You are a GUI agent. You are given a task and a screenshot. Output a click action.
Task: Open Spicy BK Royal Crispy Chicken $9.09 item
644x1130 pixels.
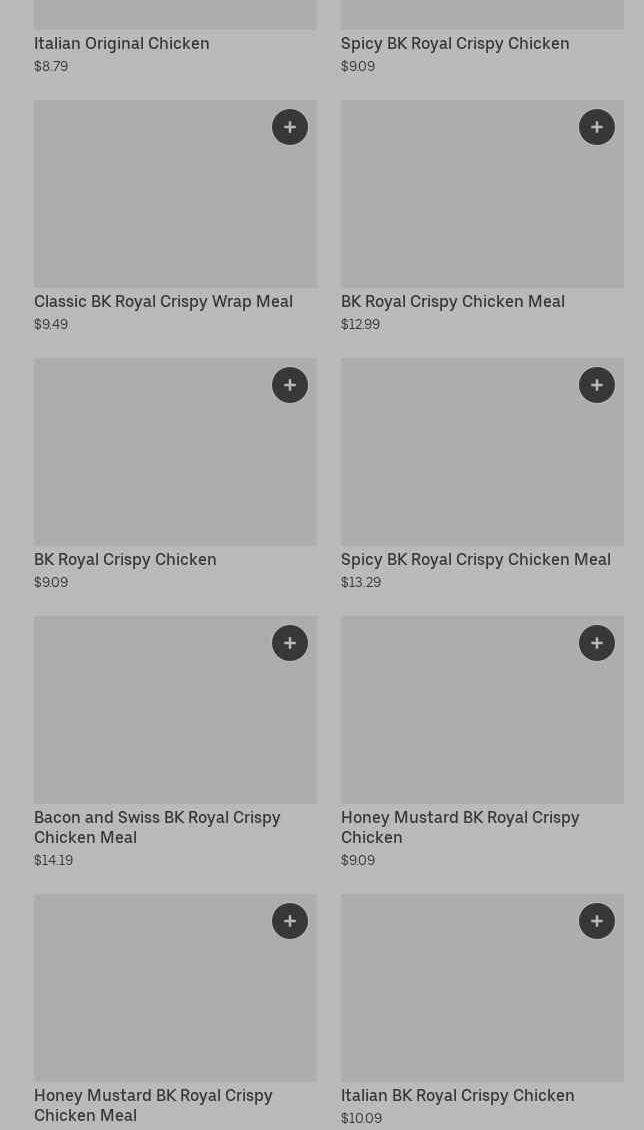[455, 43]
